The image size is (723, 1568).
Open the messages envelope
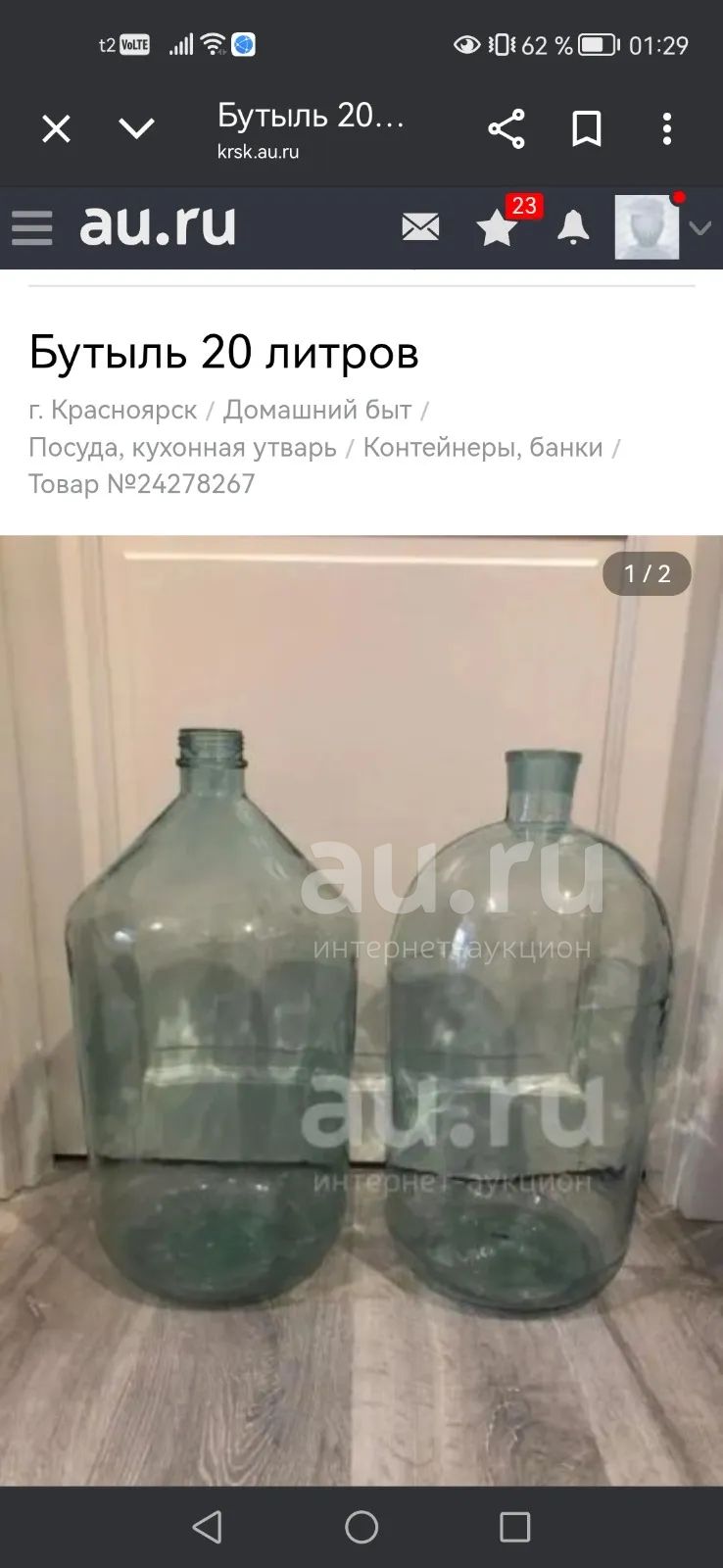[420, 227]
